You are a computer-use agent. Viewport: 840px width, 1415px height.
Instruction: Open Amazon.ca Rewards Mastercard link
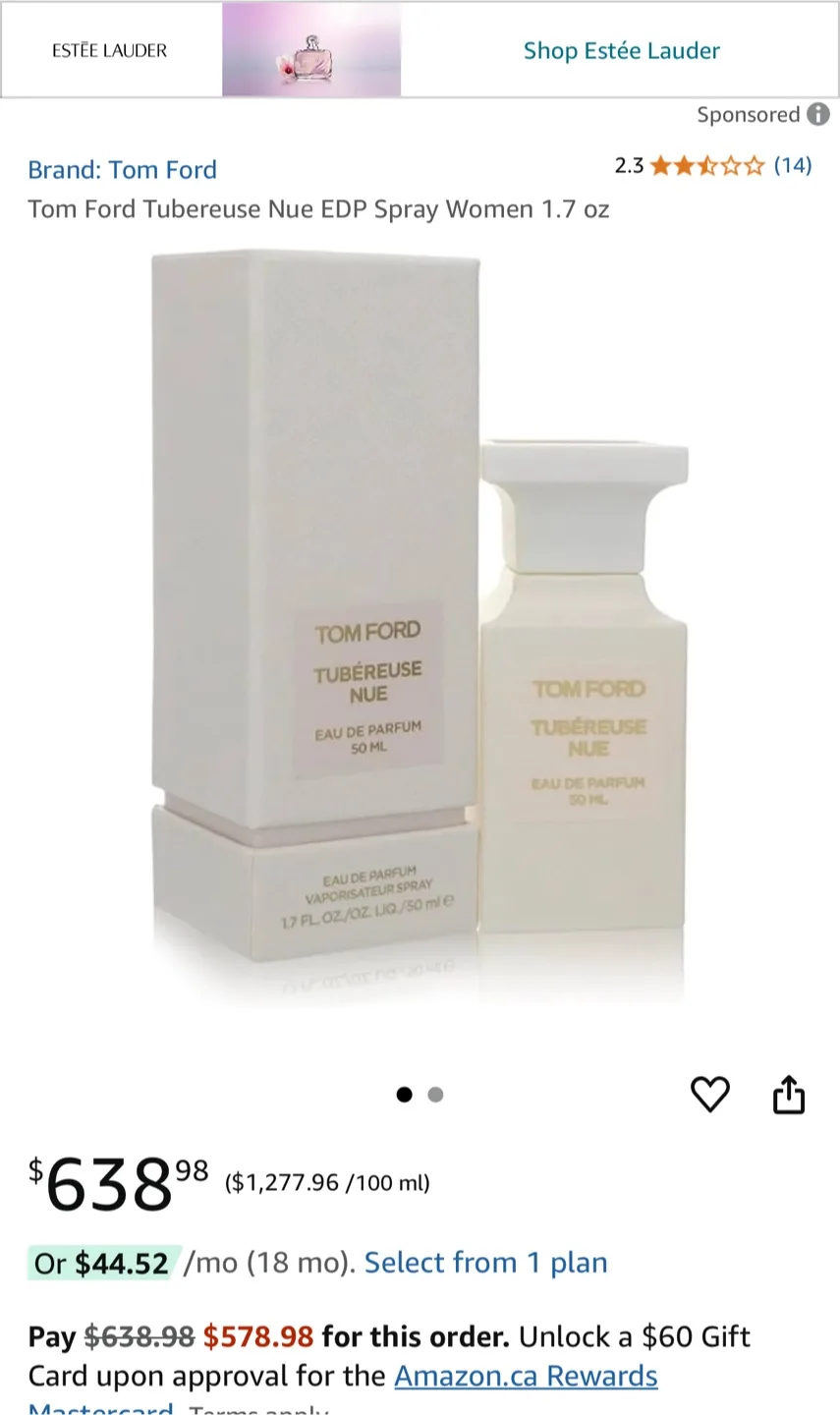[x=525, y=1376]
